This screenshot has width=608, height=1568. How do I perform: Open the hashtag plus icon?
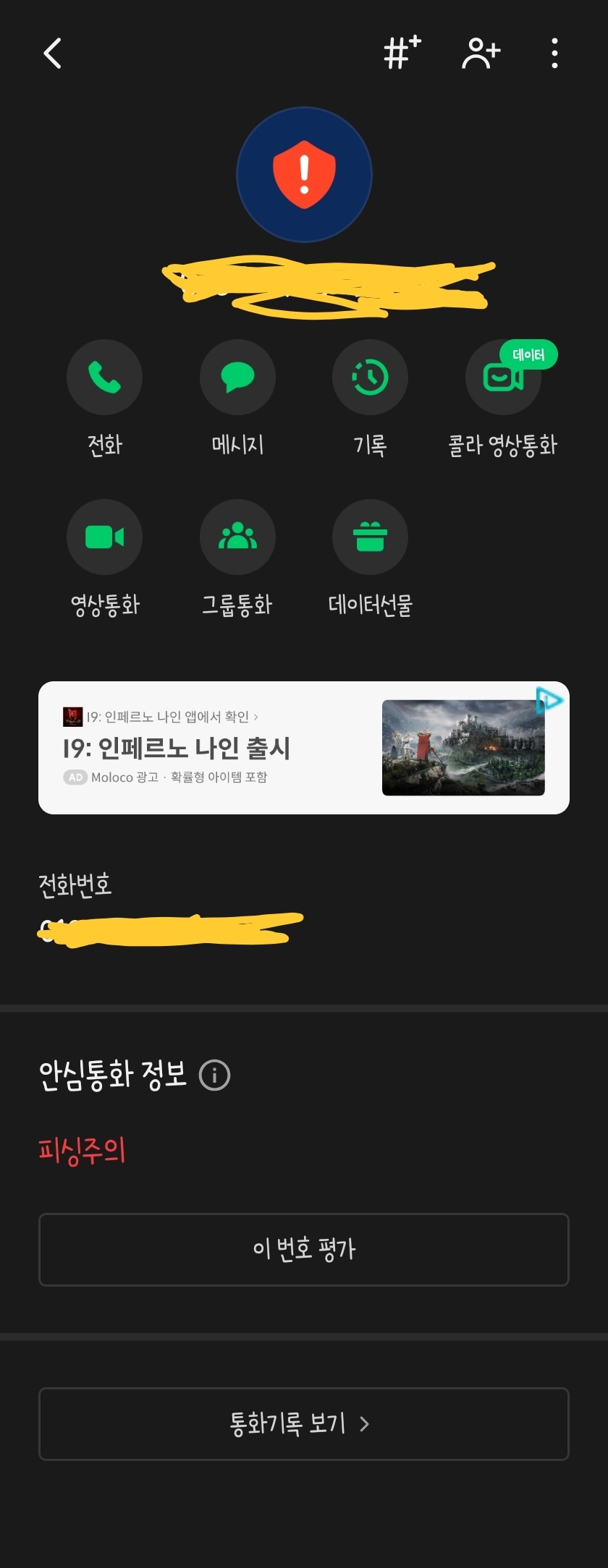click(401, 53)
